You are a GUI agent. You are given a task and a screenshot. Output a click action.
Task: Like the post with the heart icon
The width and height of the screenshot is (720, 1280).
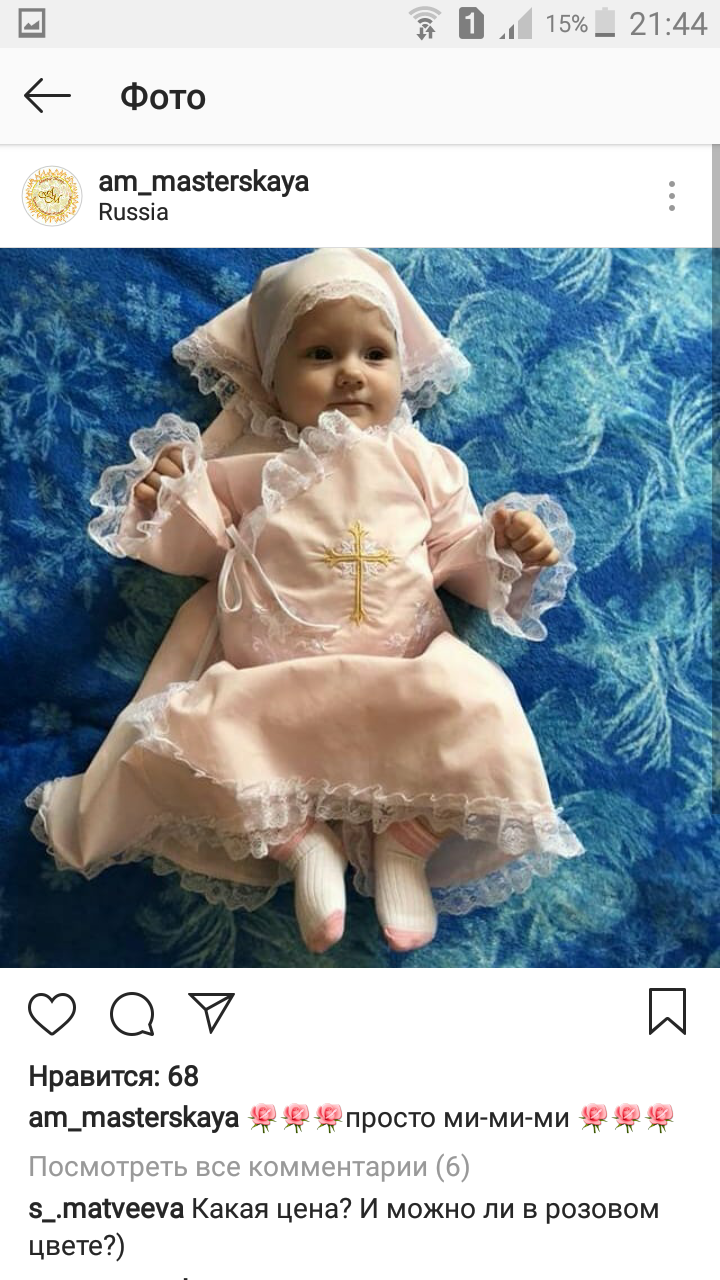pos(52,1013)
